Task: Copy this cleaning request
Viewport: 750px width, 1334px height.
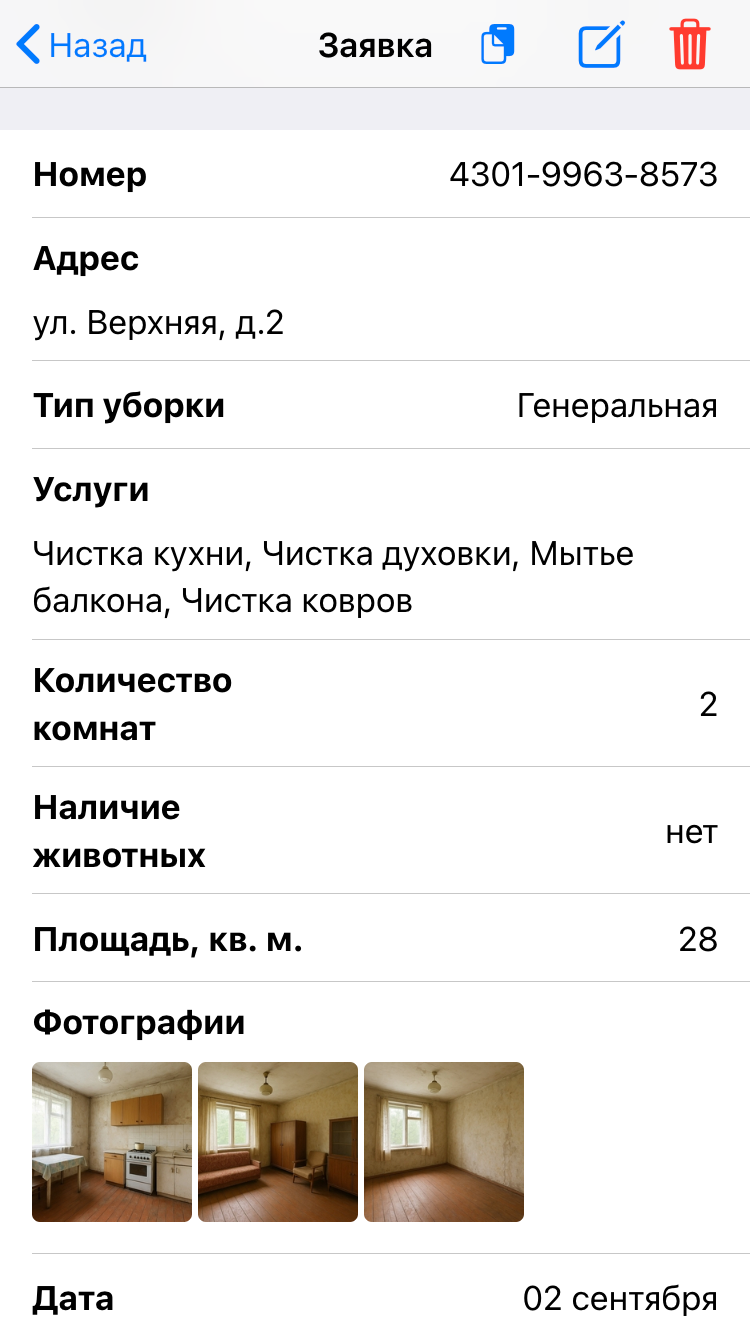Action: (x=497, y=46)
